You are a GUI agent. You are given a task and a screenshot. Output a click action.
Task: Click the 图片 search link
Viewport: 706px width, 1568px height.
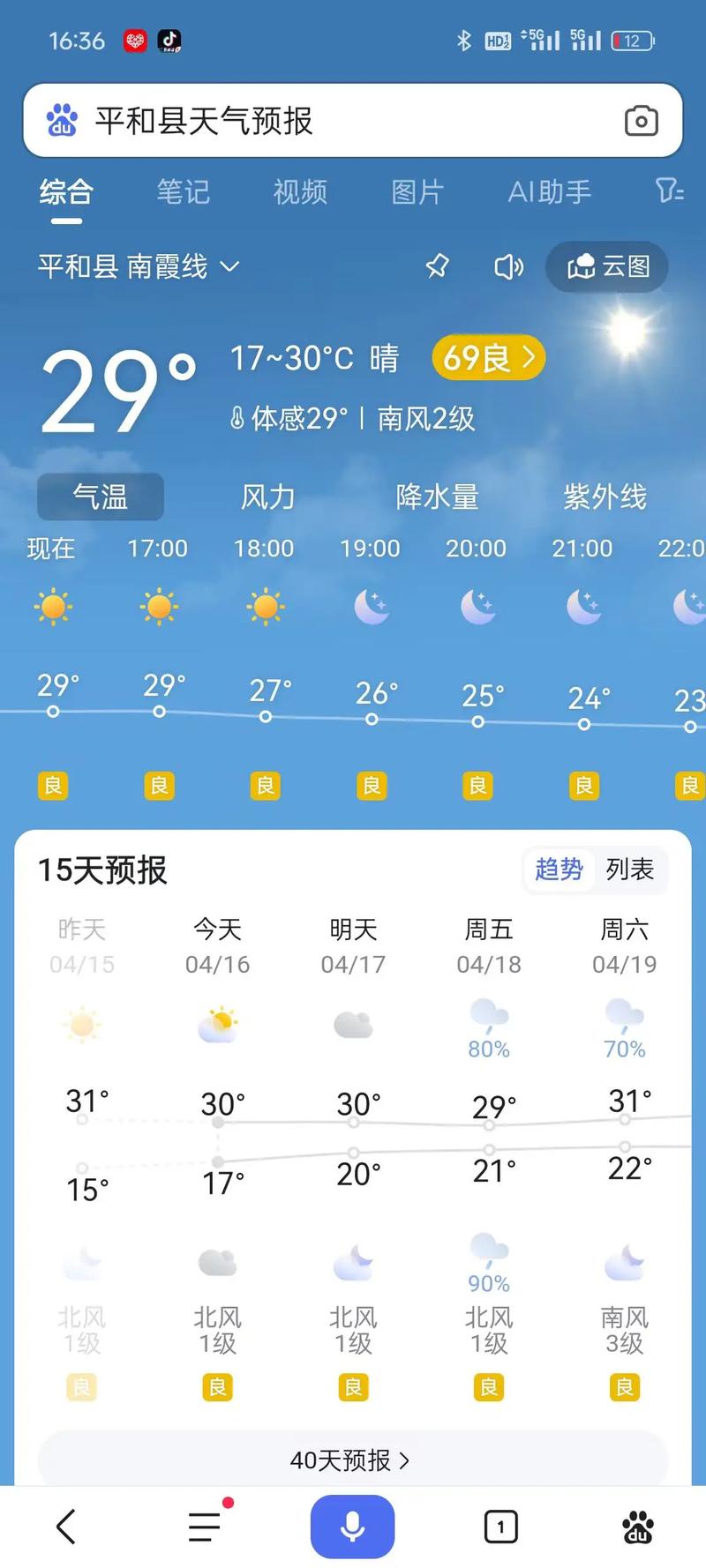[x=417, y=192]
